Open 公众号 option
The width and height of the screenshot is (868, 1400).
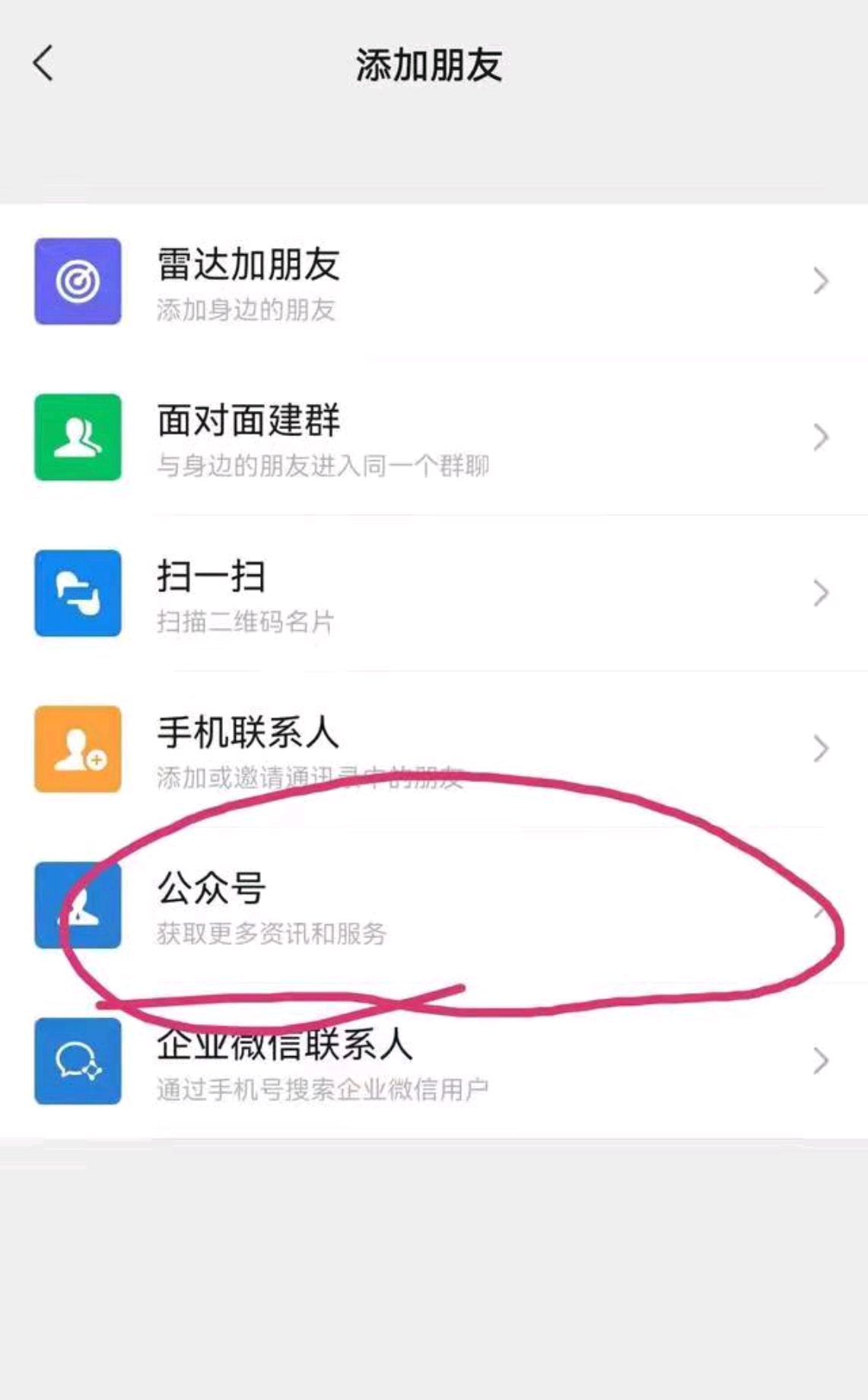click(434, 905)
